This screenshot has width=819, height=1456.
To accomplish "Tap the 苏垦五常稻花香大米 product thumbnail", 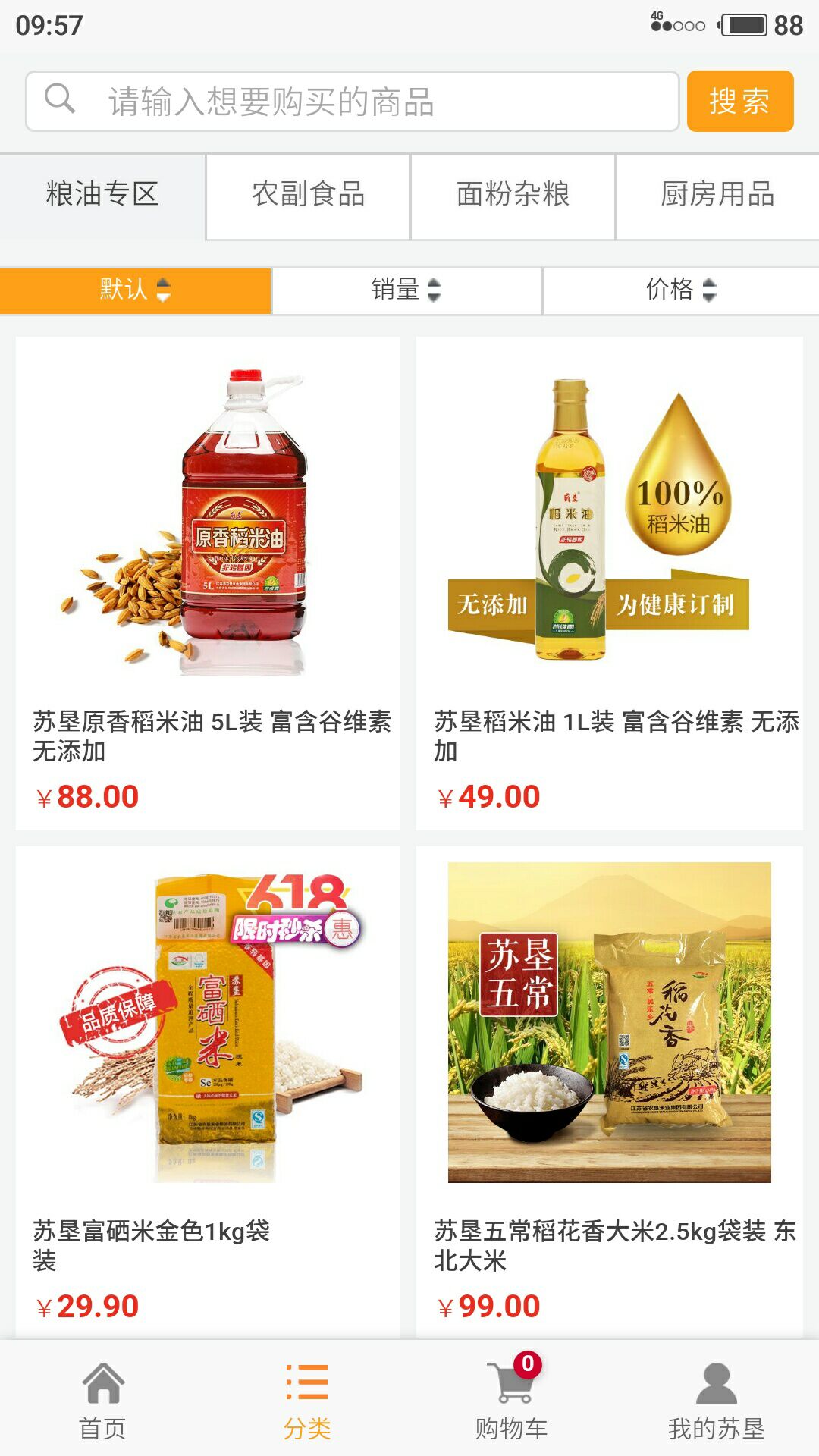I will 612,1024.
